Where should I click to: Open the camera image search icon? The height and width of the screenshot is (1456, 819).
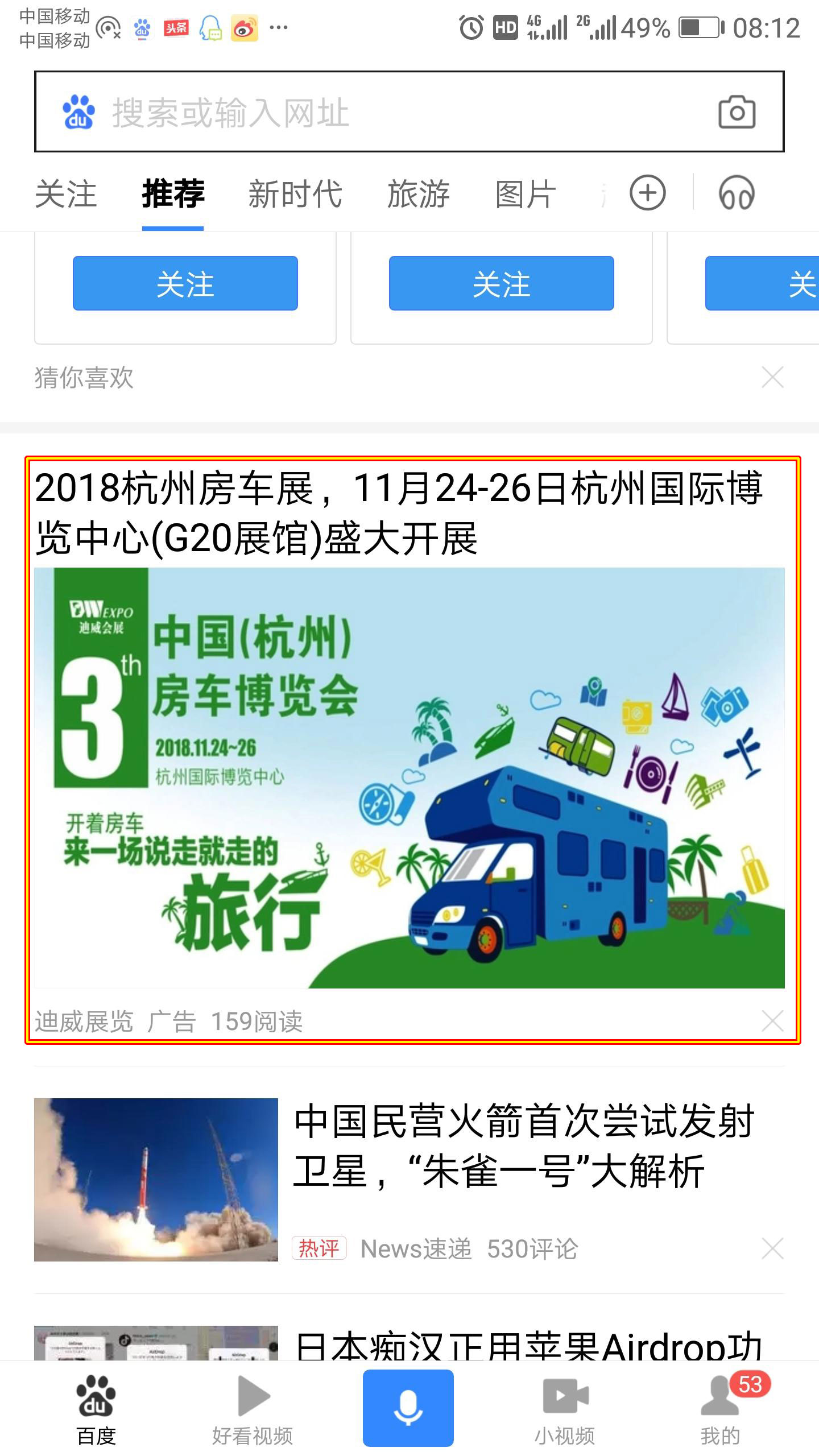click(737, 112)
